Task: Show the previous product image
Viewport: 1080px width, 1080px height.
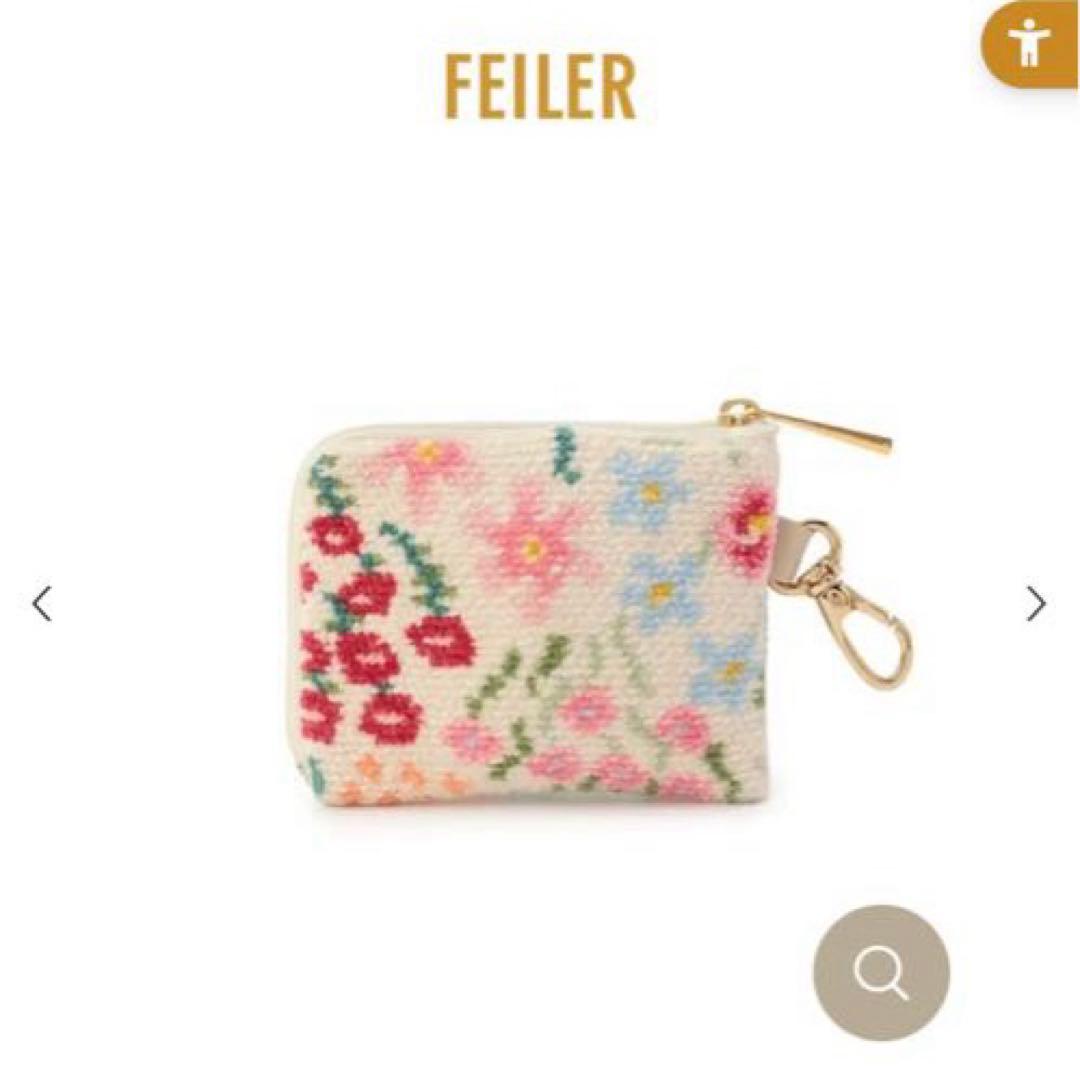Action: tap(42, 604)
